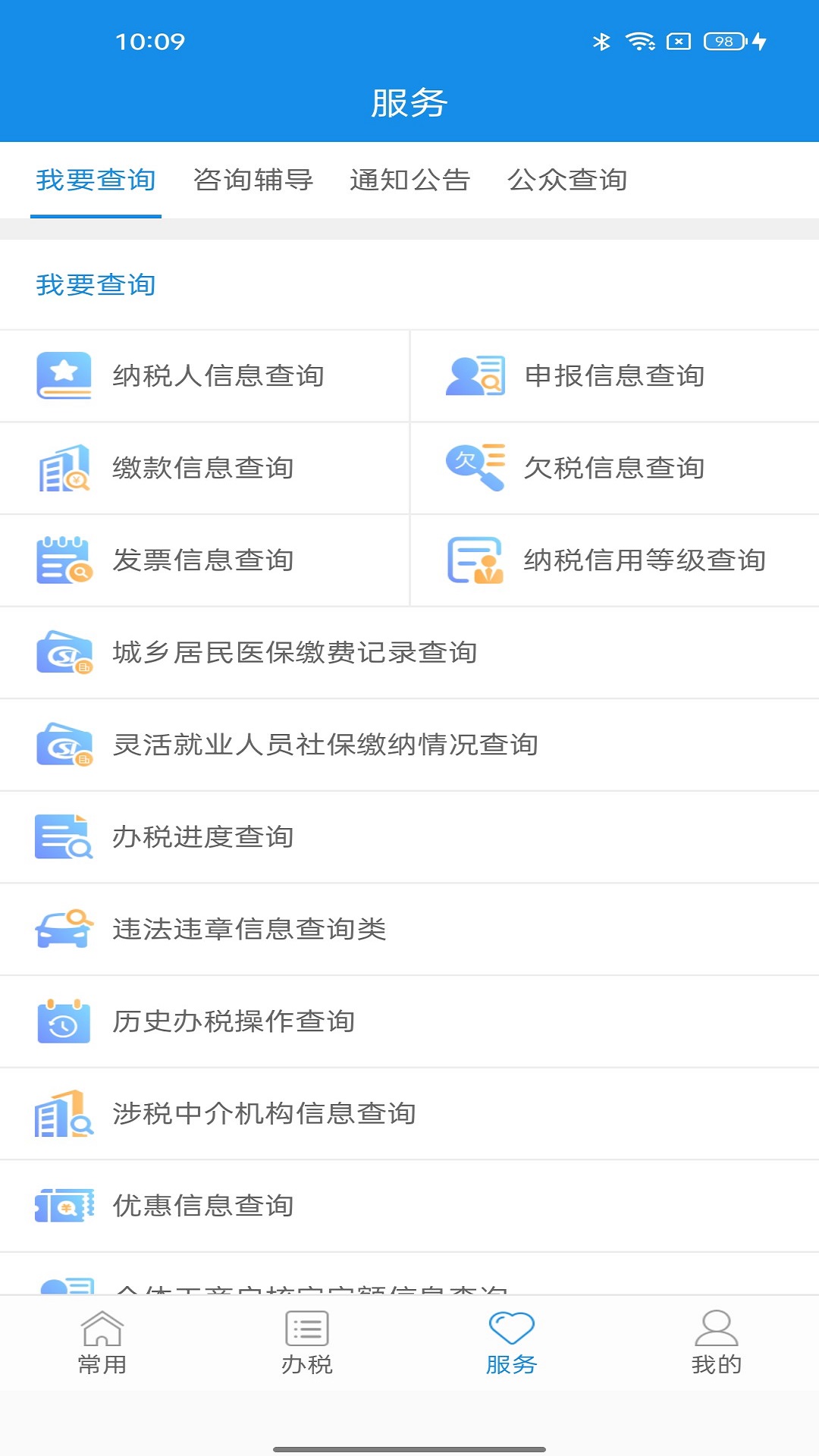
Task: Open 优惠信息查询
Action: click(203, 1206)
